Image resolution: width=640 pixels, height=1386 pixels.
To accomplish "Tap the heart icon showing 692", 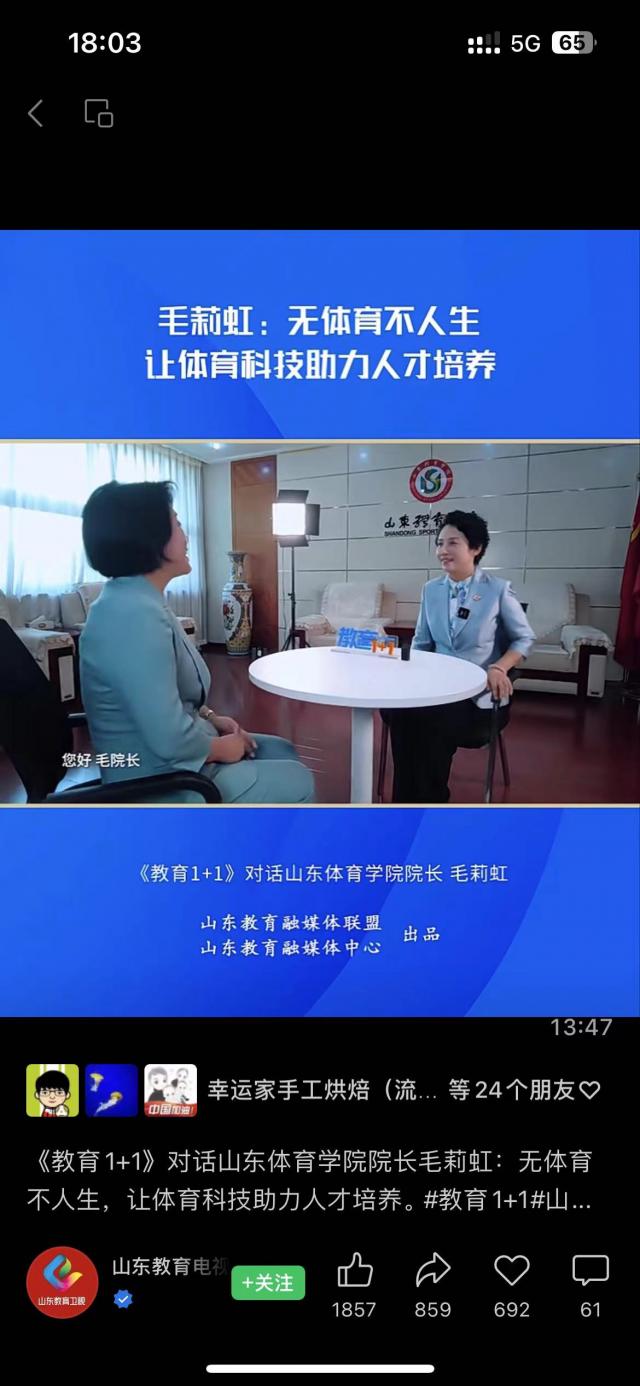I will 512,1271.
